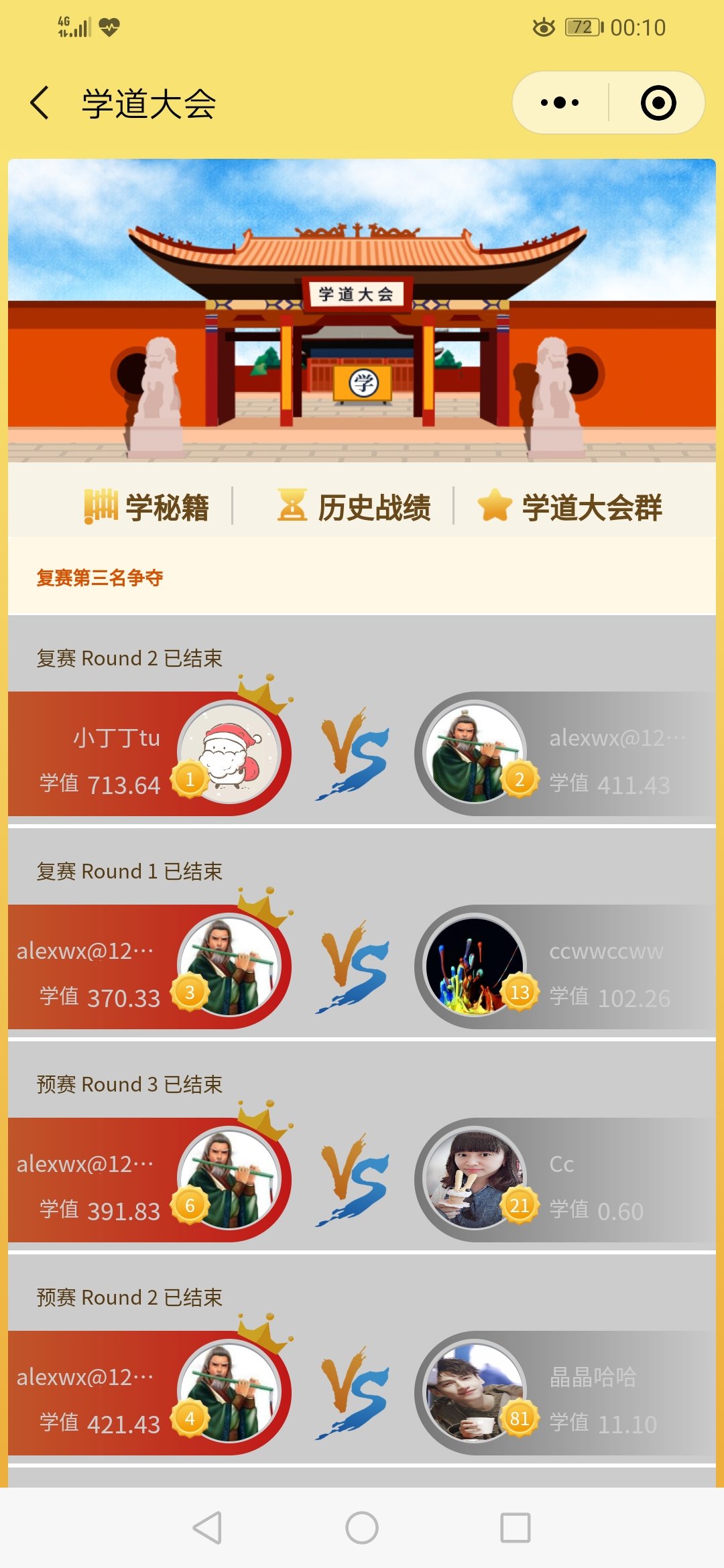Open system recent apps
Image resolution: width=724 pixels, height=1568 pixels.
[x=516, y=1528]
